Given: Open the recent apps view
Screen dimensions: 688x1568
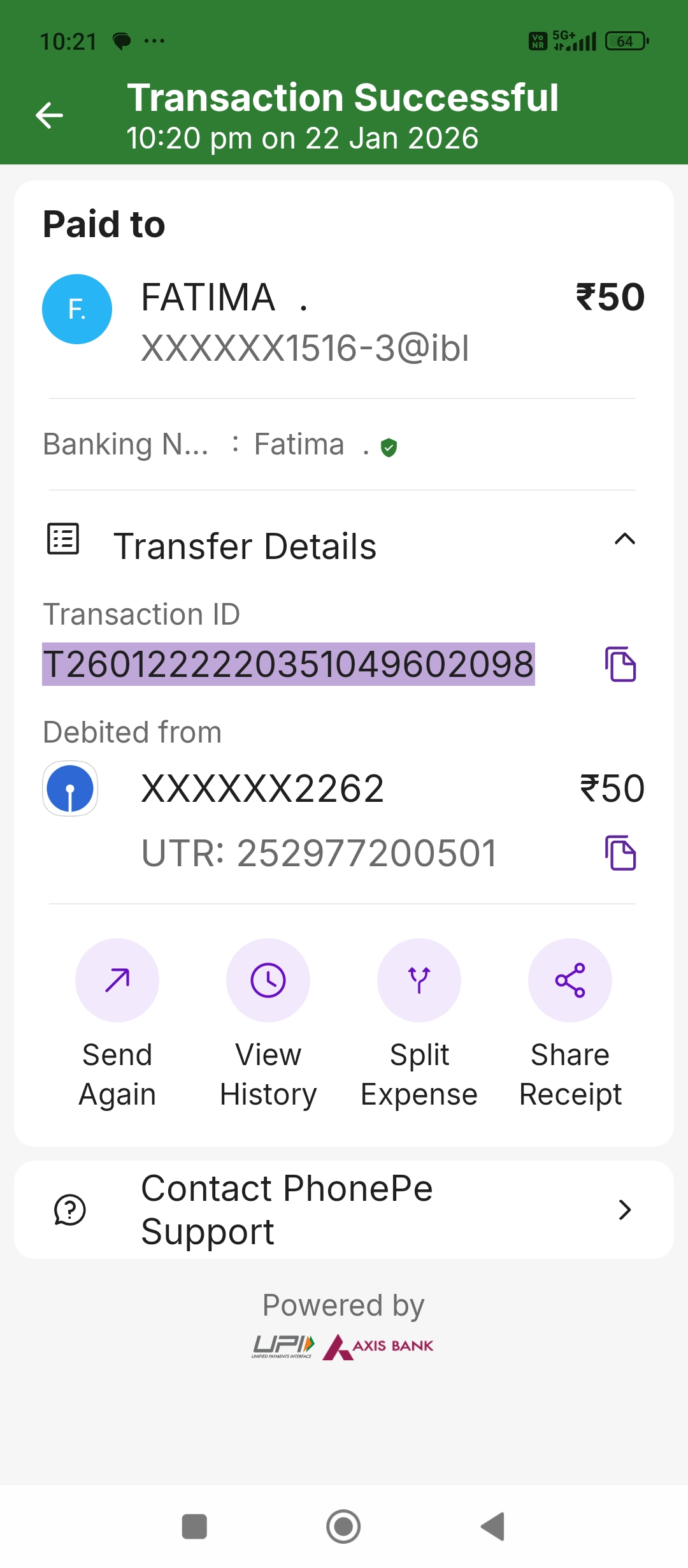Looking at the screenshot, I should click(x=194, y=1527).
